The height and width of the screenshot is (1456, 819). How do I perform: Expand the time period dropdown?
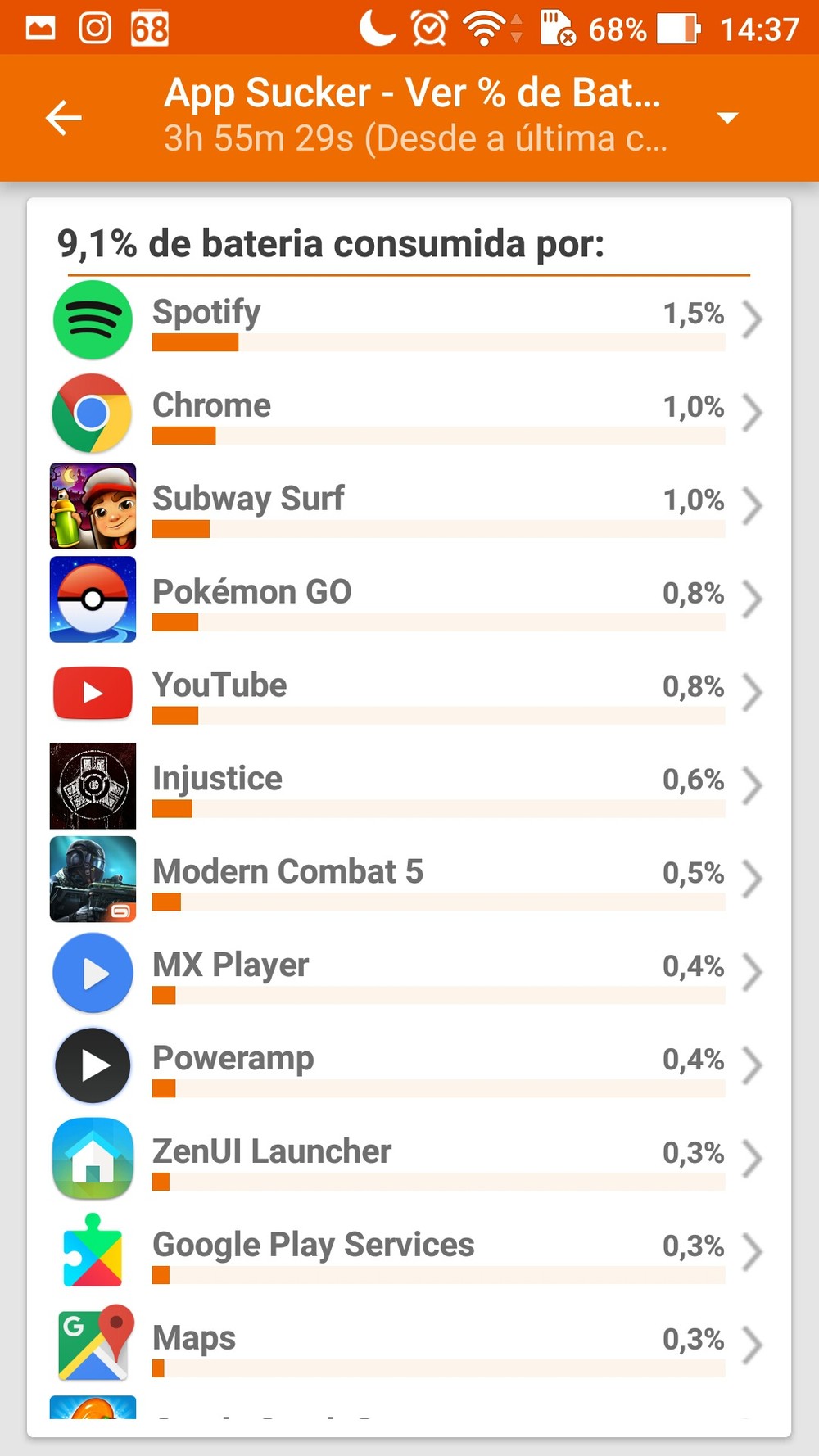[x=726, y=118]
